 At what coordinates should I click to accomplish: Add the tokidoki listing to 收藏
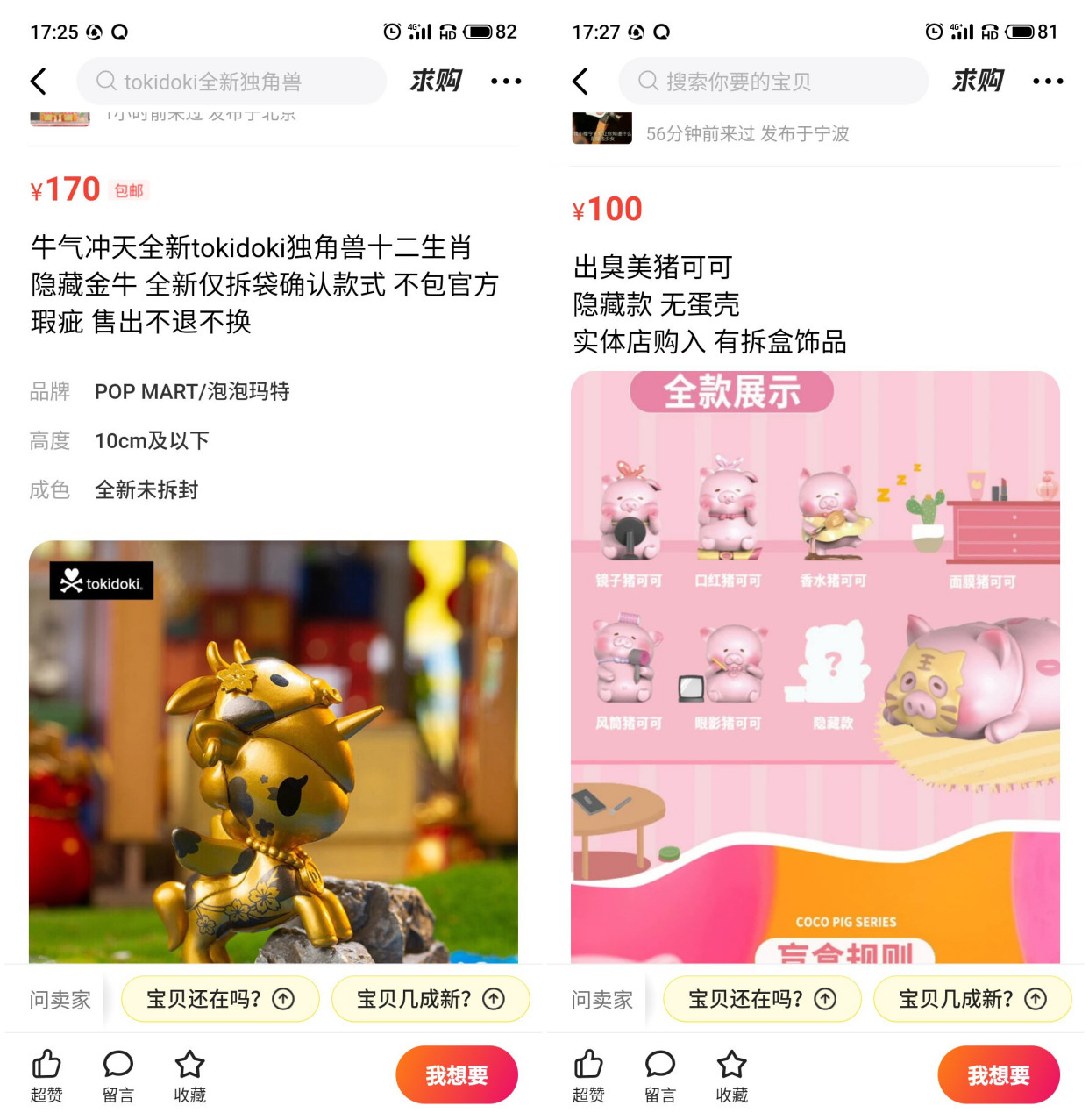[x=189, y=1074]
